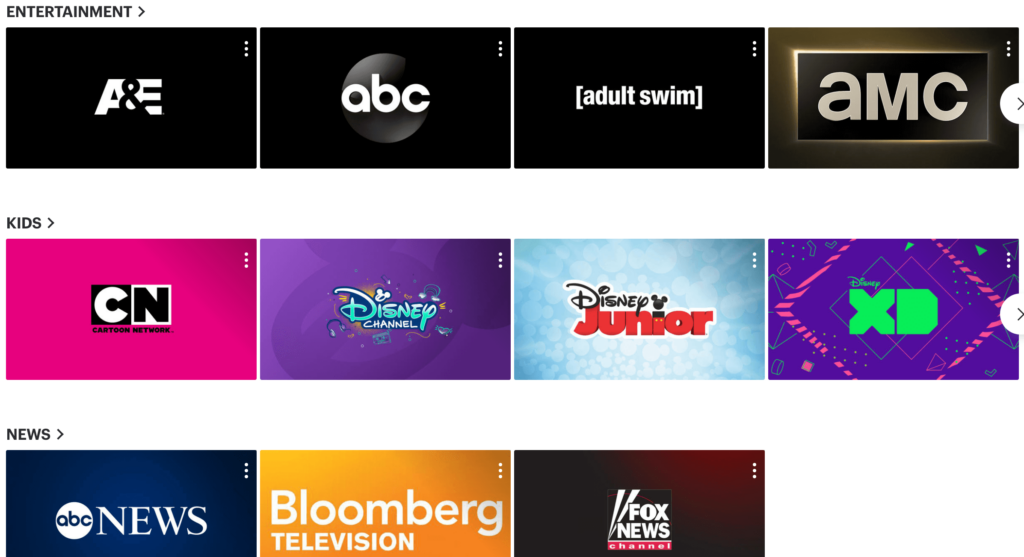Open the Fox News Channel tile
1024x557 pixels.
639,503
